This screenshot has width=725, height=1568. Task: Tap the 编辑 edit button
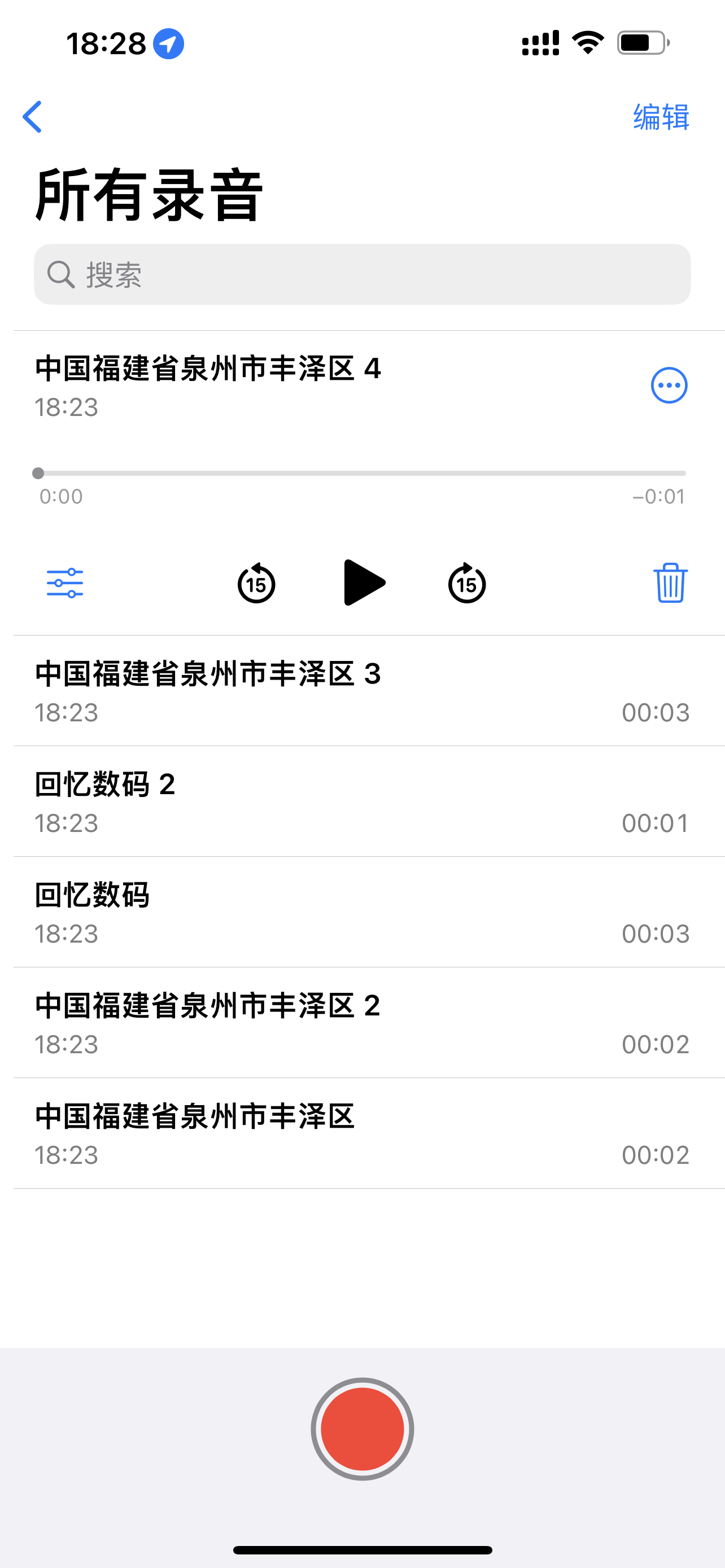point(661,116)
